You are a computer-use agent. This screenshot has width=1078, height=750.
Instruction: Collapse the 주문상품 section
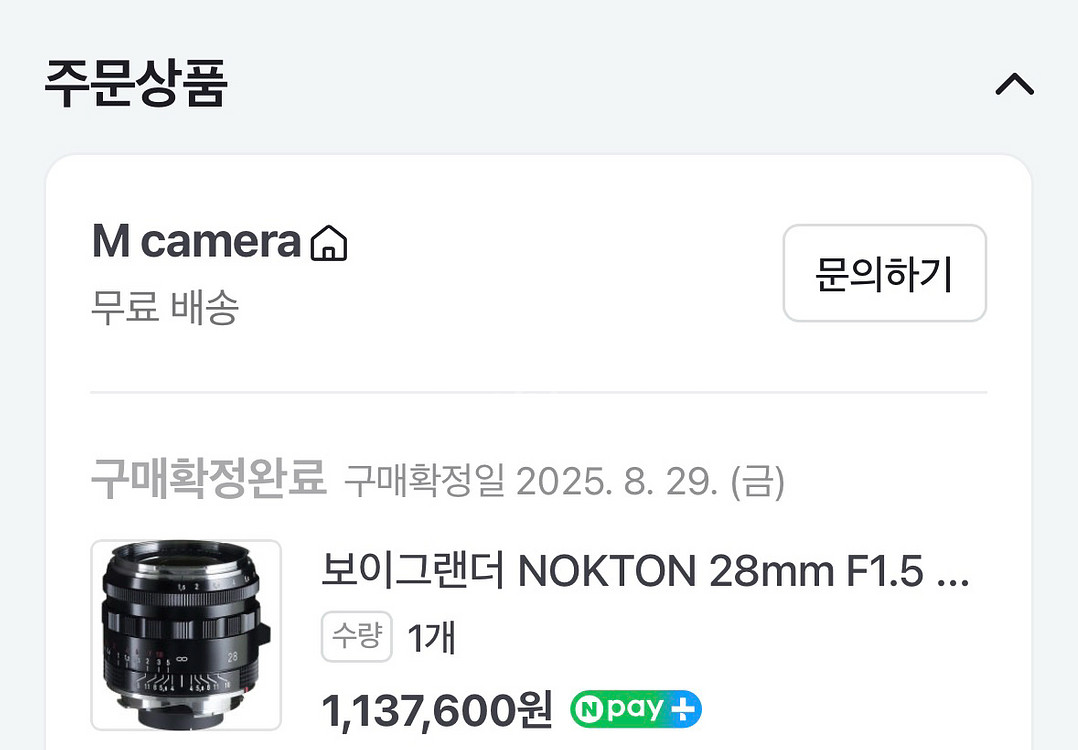point(1014,85)
